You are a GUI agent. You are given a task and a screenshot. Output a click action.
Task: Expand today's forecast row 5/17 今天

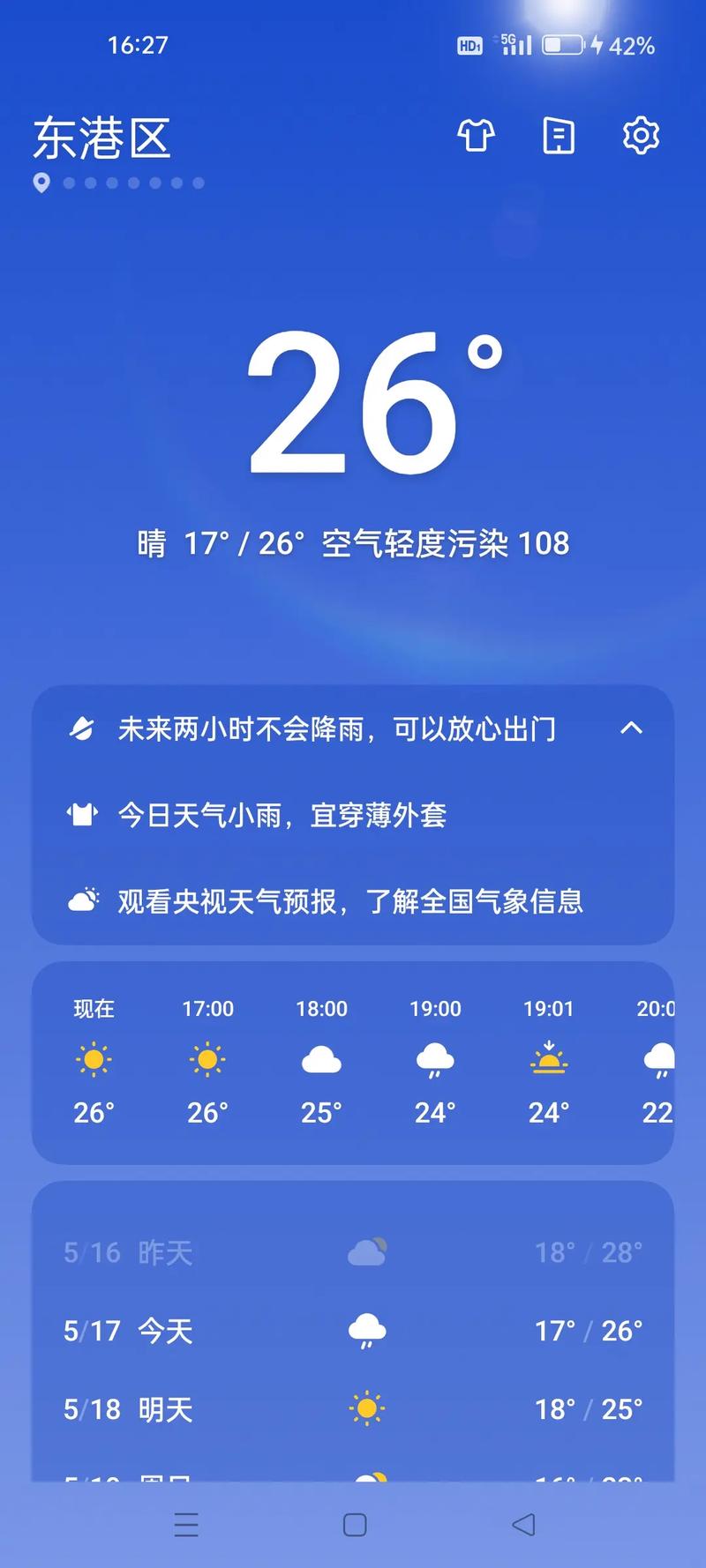pyautogui.click(x=353, y=1331)
